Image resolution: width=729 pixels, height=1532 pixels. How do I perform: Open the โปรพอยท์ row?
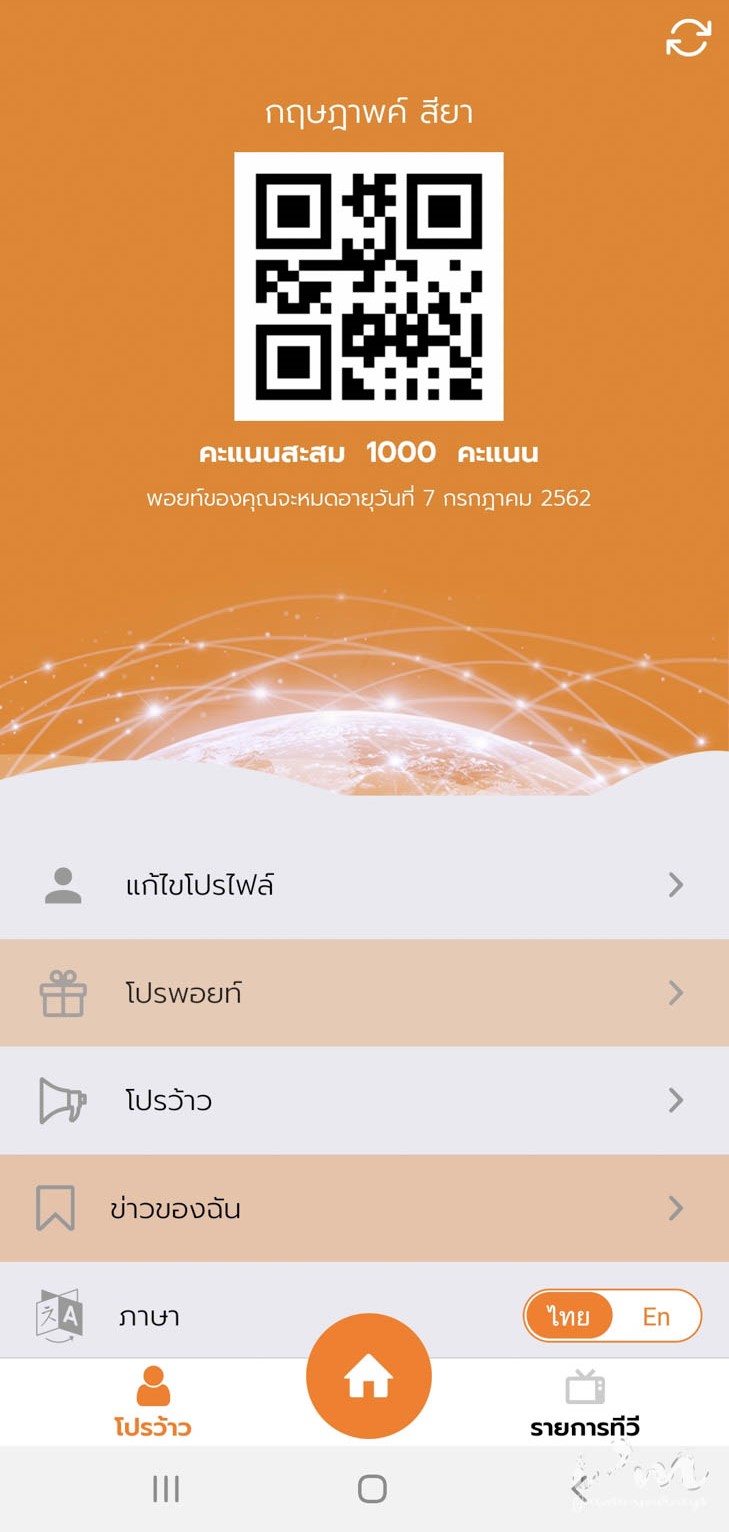pos(364,993)
